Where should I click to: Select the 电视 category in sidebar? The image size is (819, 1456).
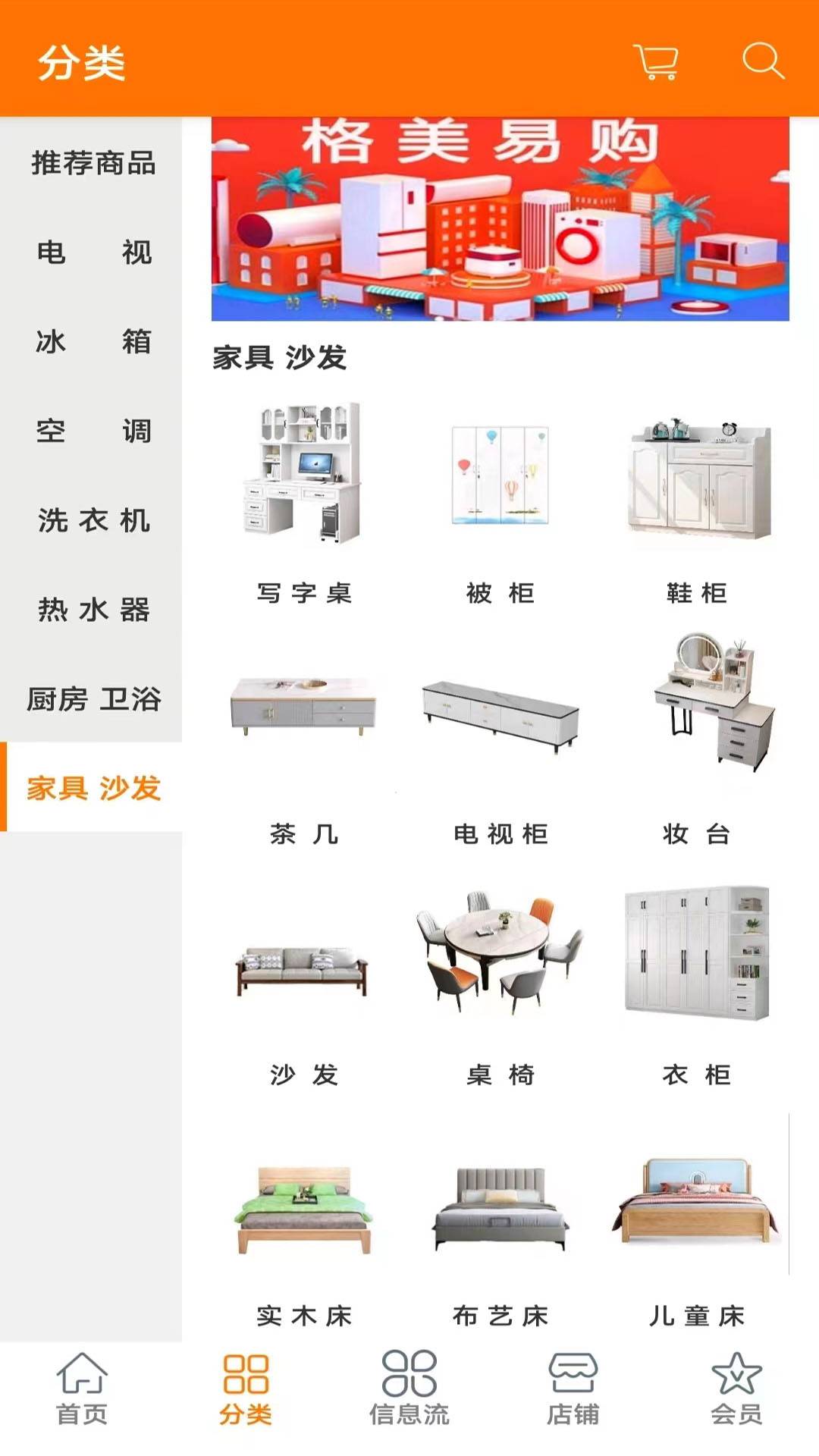tap(93, 253)
